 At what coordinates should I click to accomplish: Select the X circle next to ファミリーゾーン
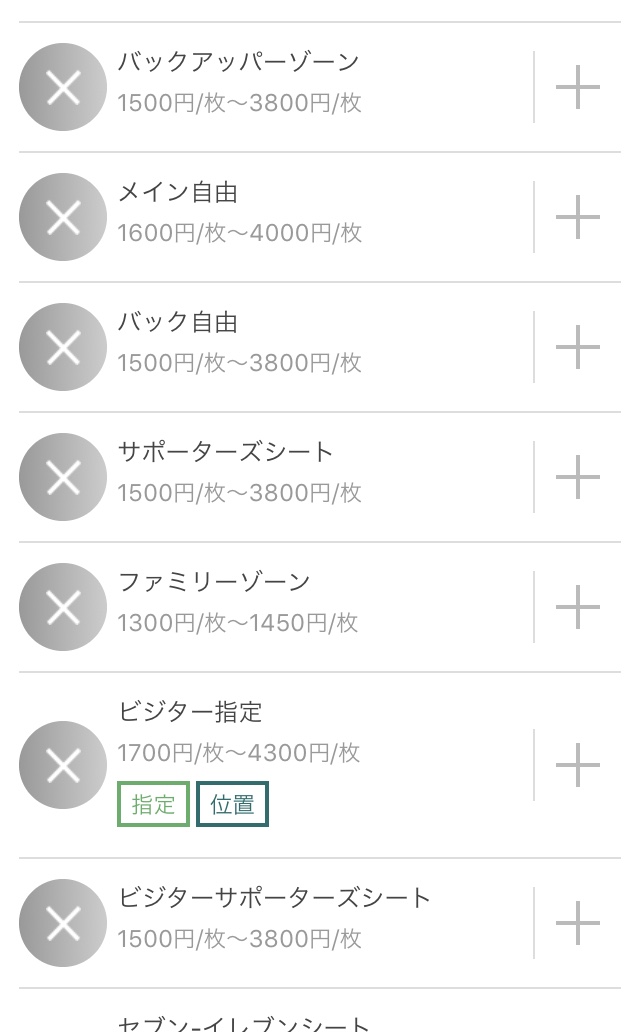[x=63, y=607]
